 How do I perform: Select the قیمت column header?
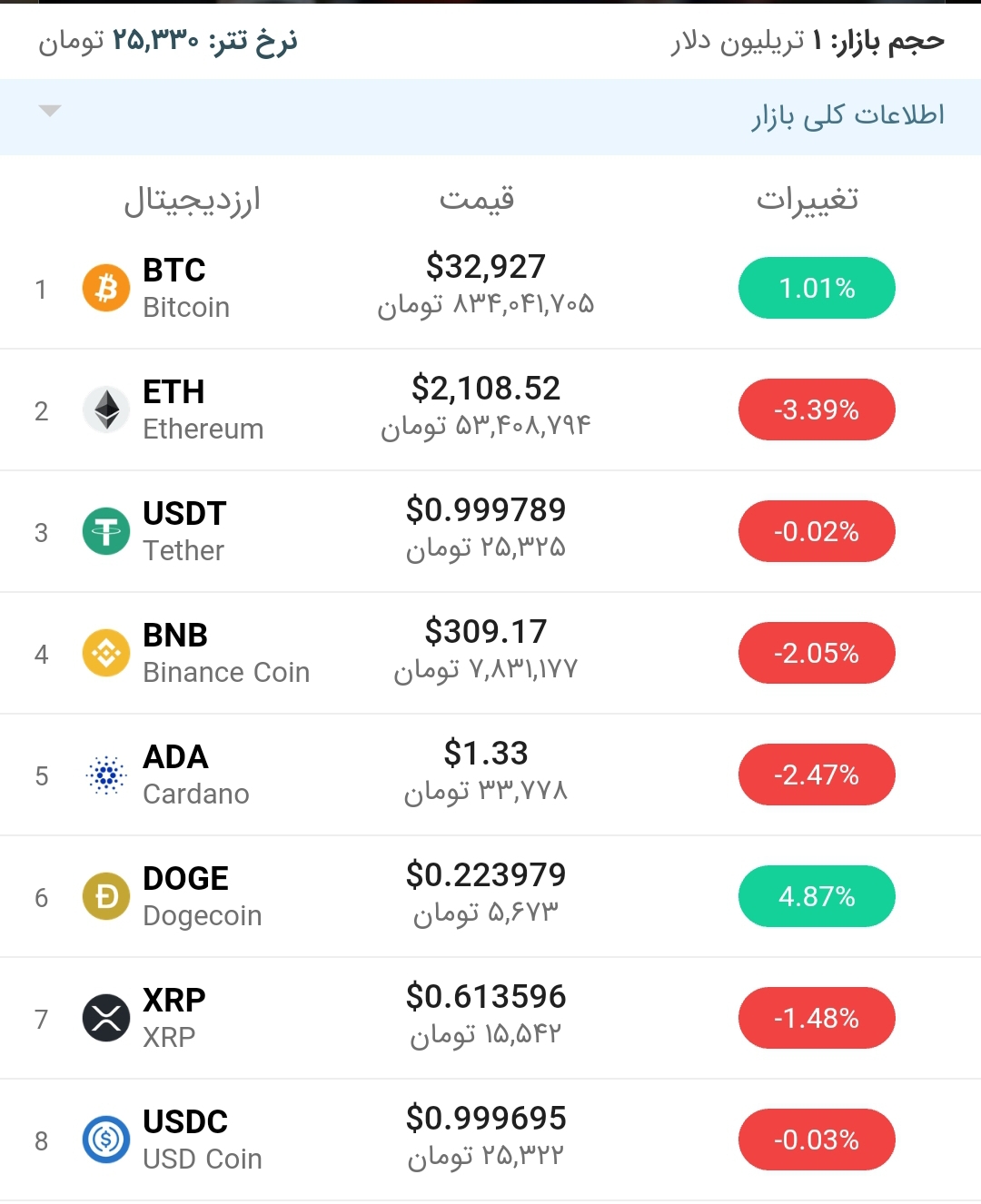[x=479, y=198]
